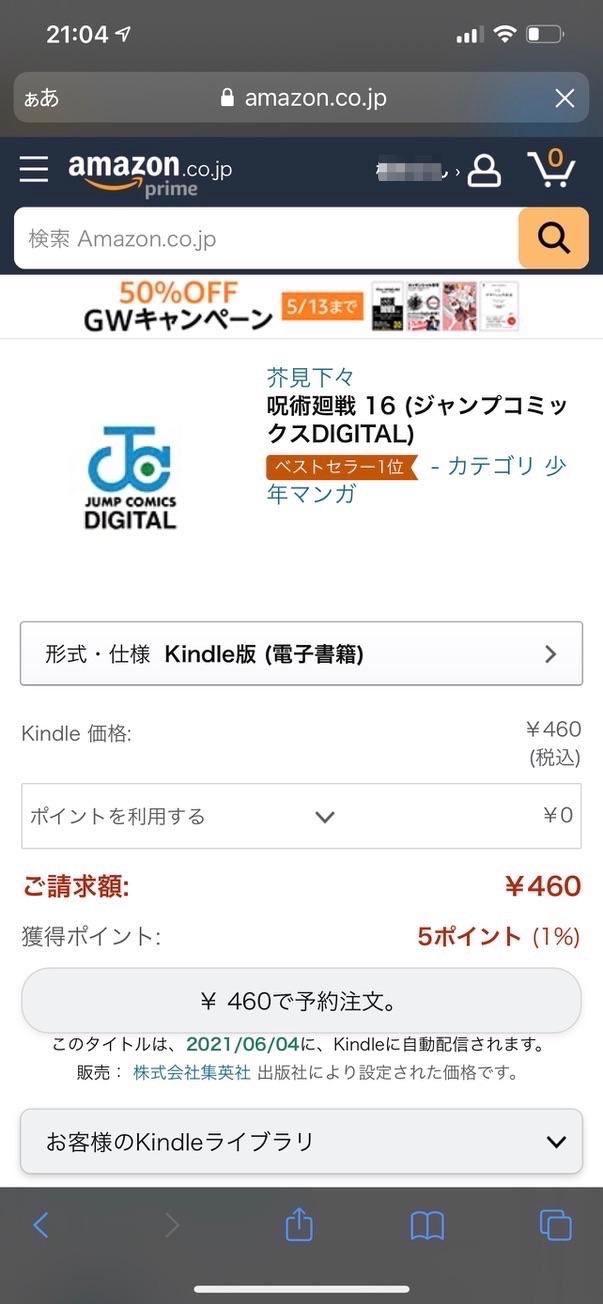Show open Safari tabs
Image resolution: width=603 pixels, height=1304 pixels.
[555, 1225]
